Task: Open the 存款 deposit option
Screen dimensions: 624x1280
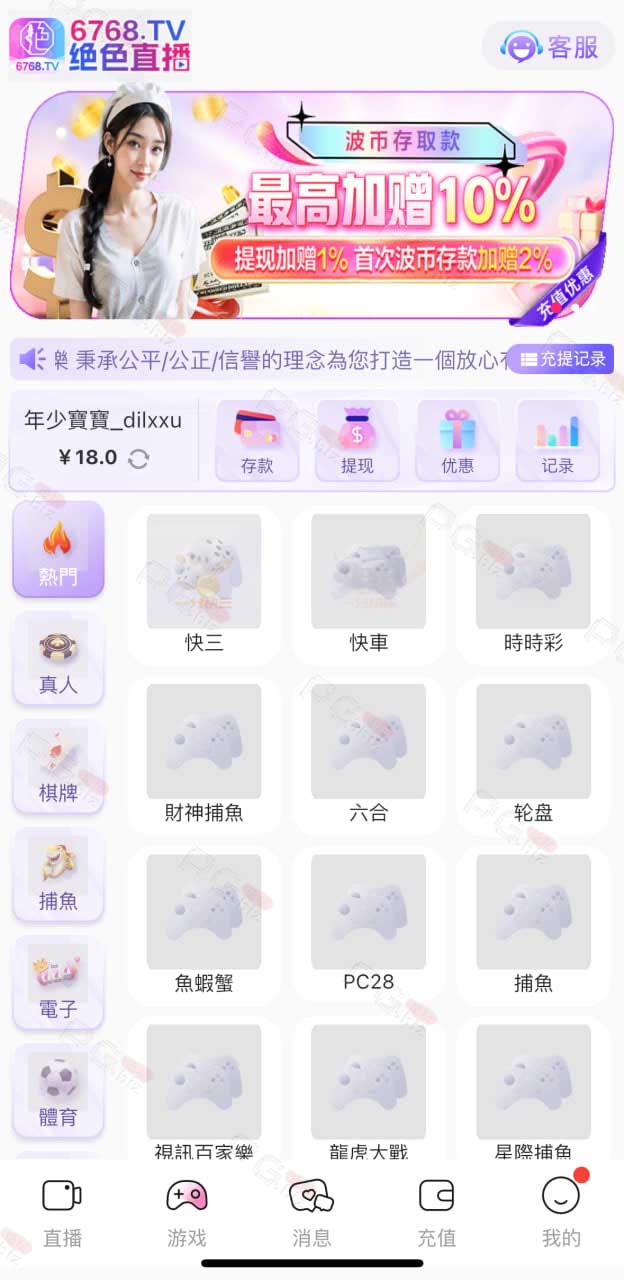Action: (x=257, y=441)
